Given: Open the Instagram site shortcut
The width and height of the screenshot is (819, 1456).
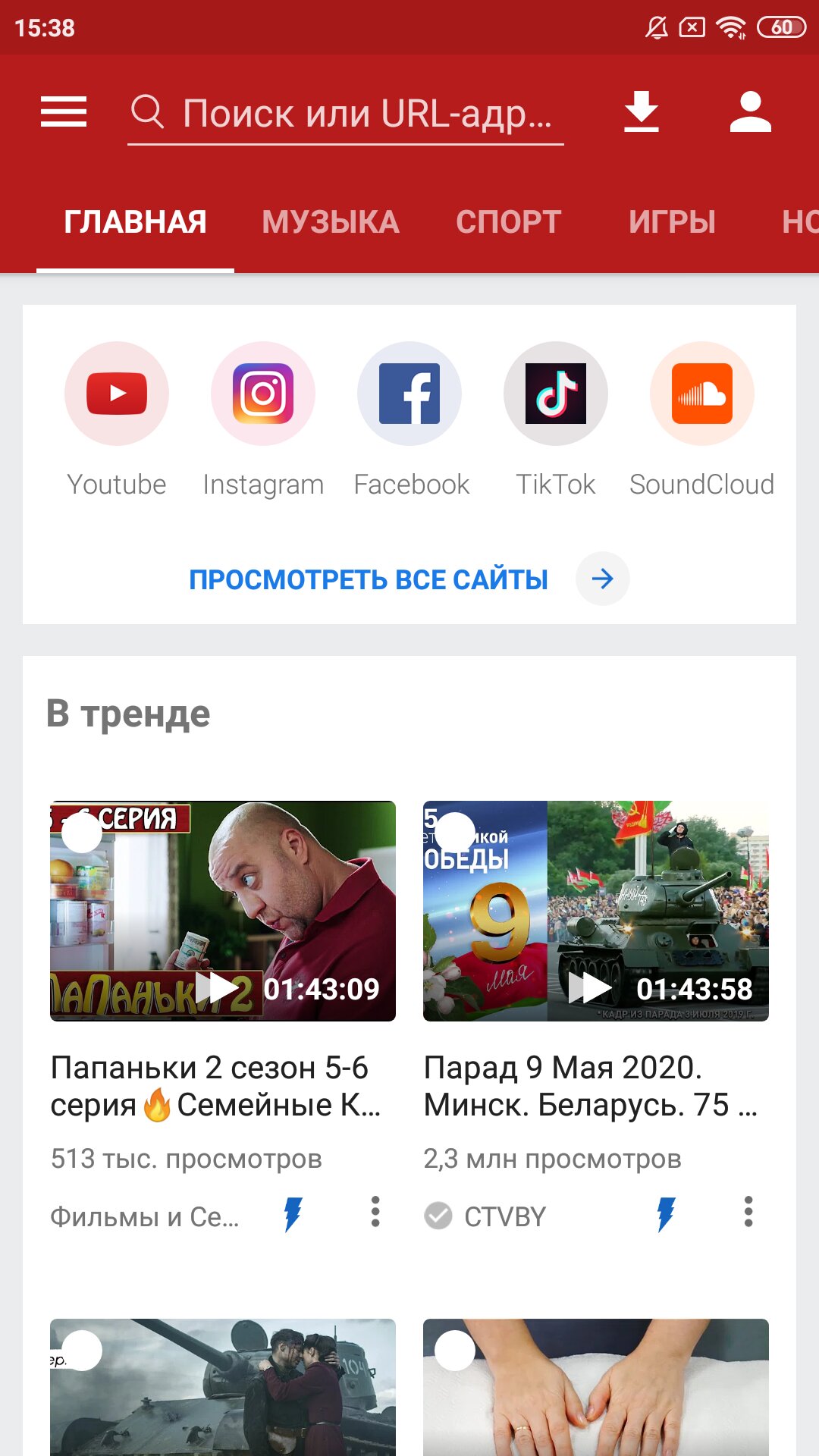Looking at the screenshot, I should (x=263, y=394).
